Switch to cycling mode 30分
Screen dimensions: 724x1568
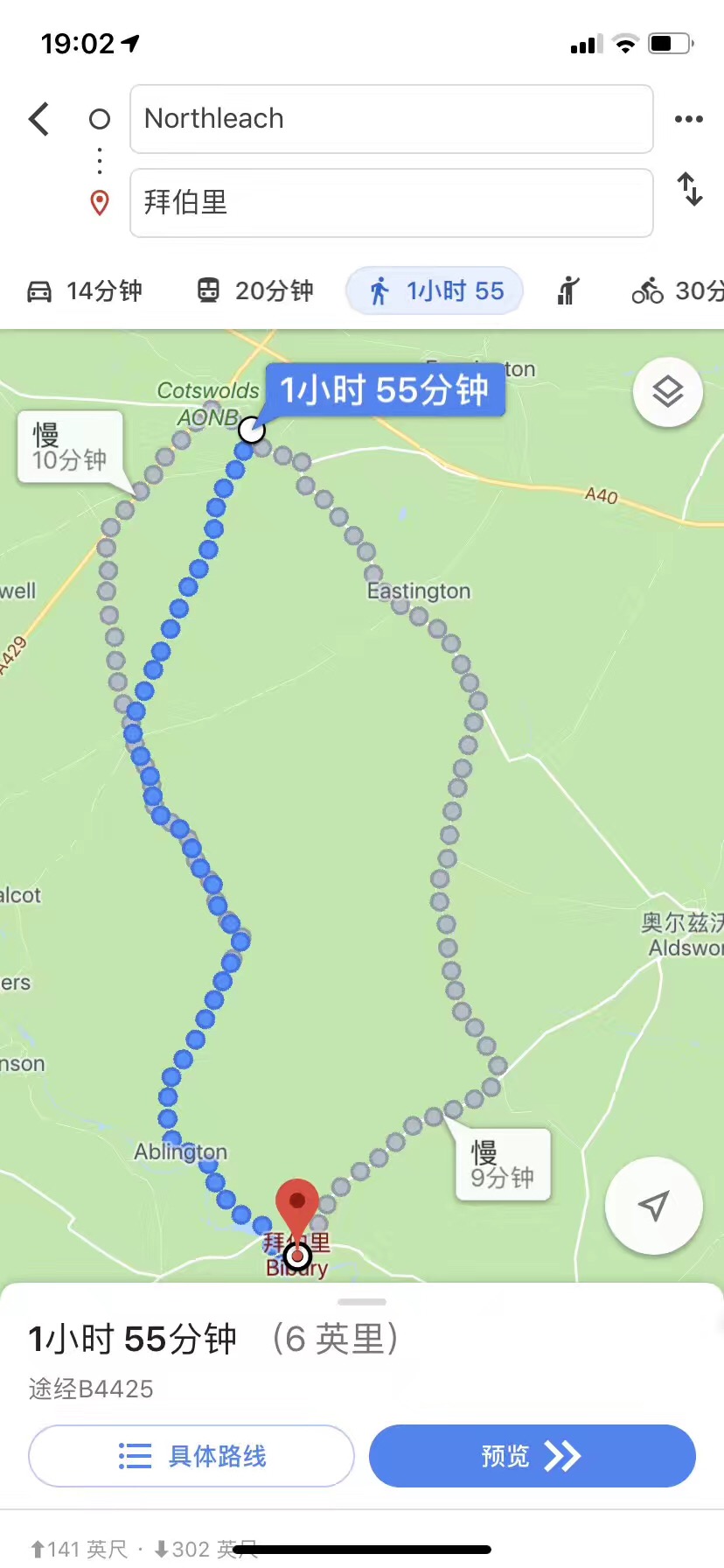[676, 290]
